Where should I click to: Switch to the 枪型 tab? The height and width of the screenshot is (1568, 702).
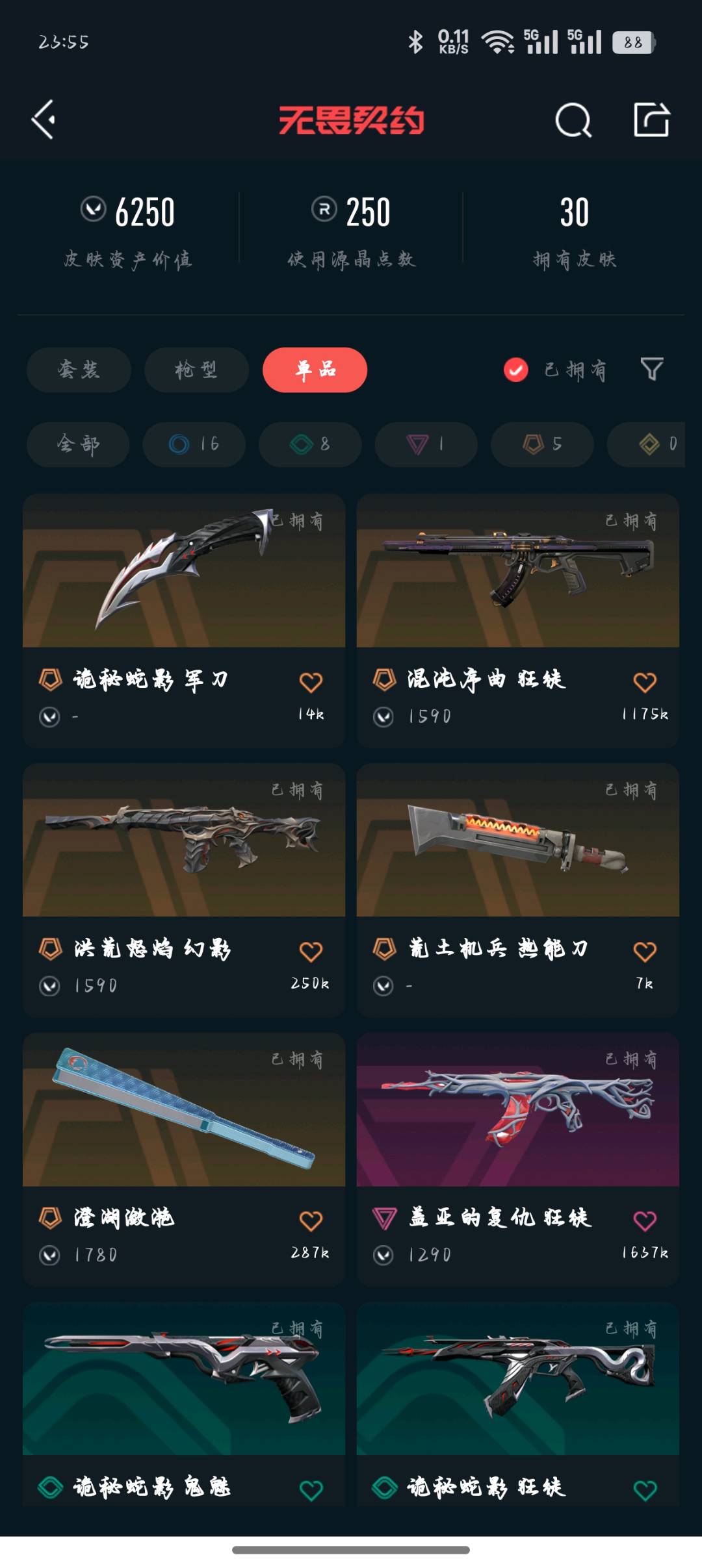[196, 370]
